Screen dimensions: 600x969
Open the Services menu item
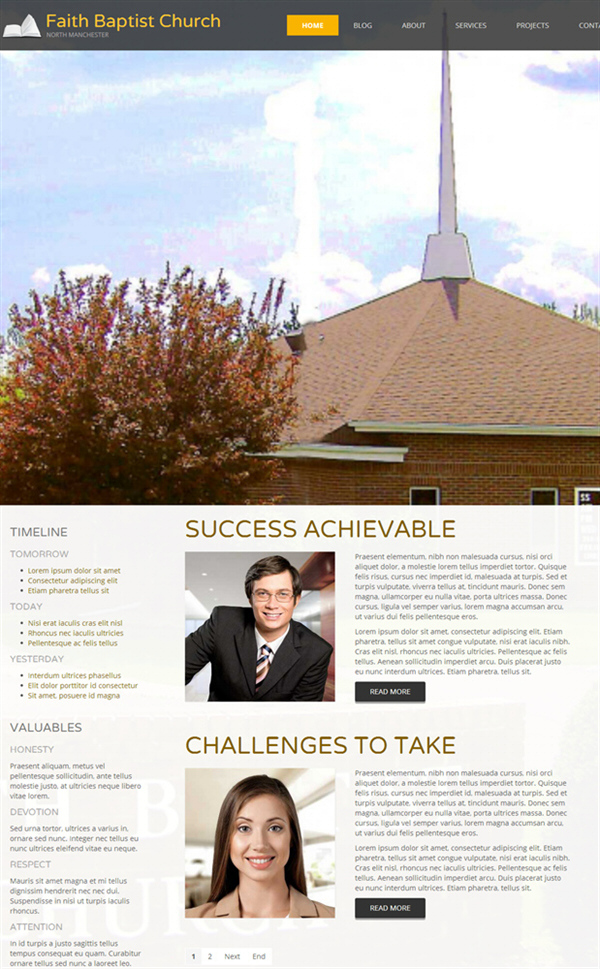pos(471,25)
